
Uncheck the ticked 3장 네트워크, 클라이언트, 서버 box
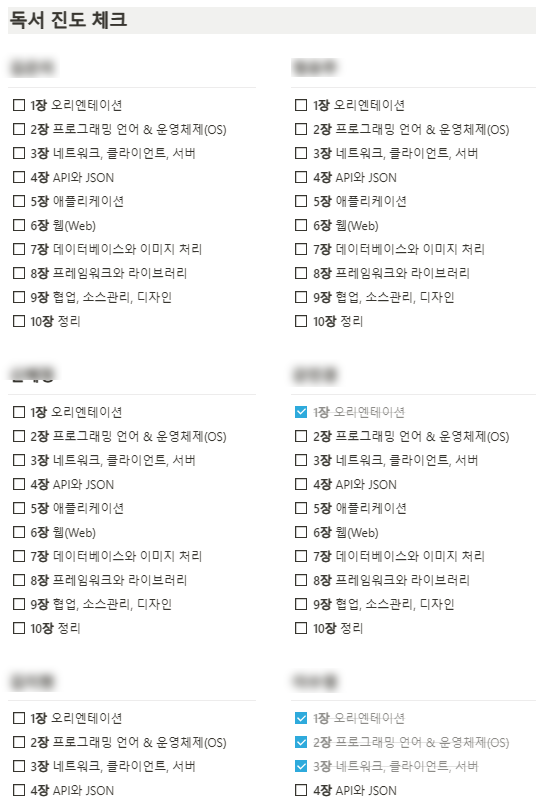coord(301,766)
